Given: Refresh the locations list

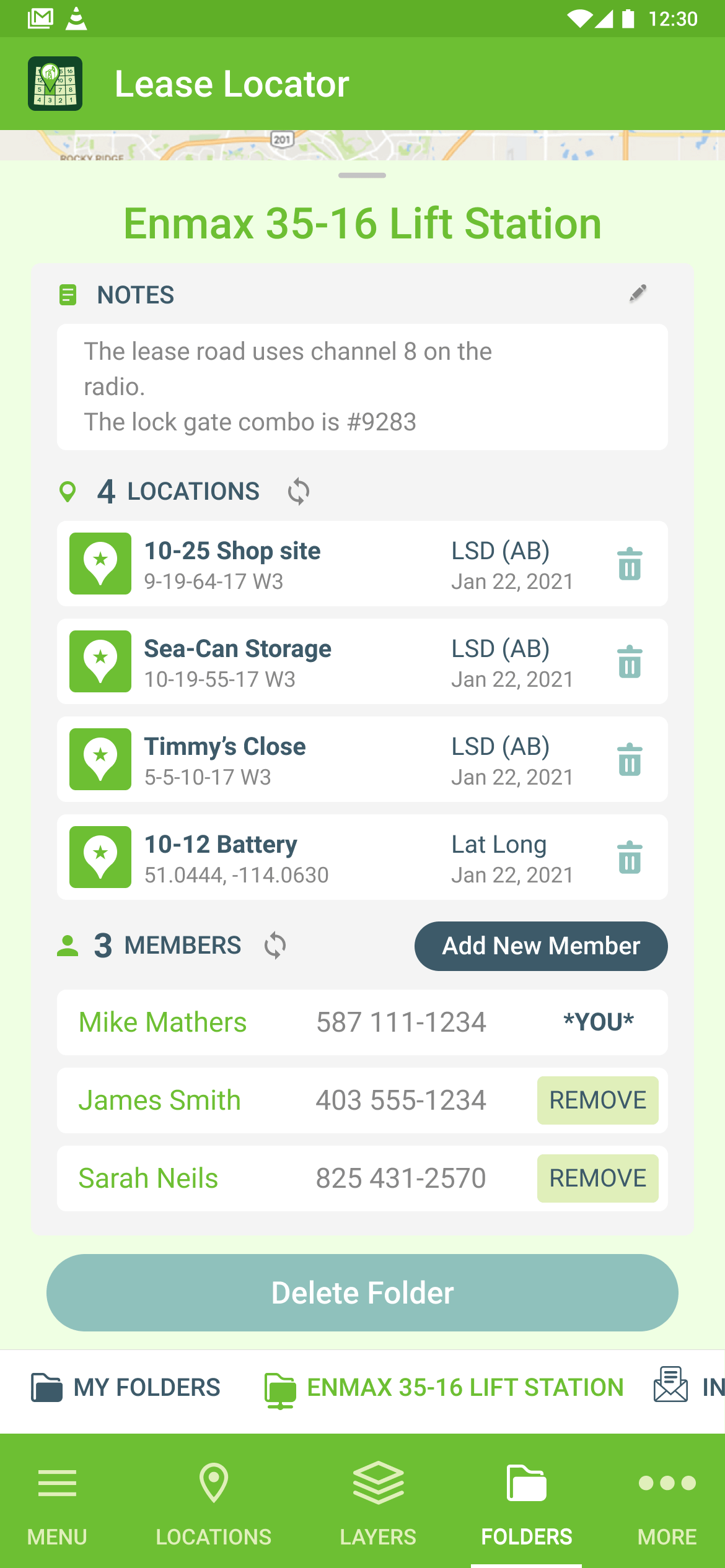Looking at the screenshot, I should (x=298, y=492).
